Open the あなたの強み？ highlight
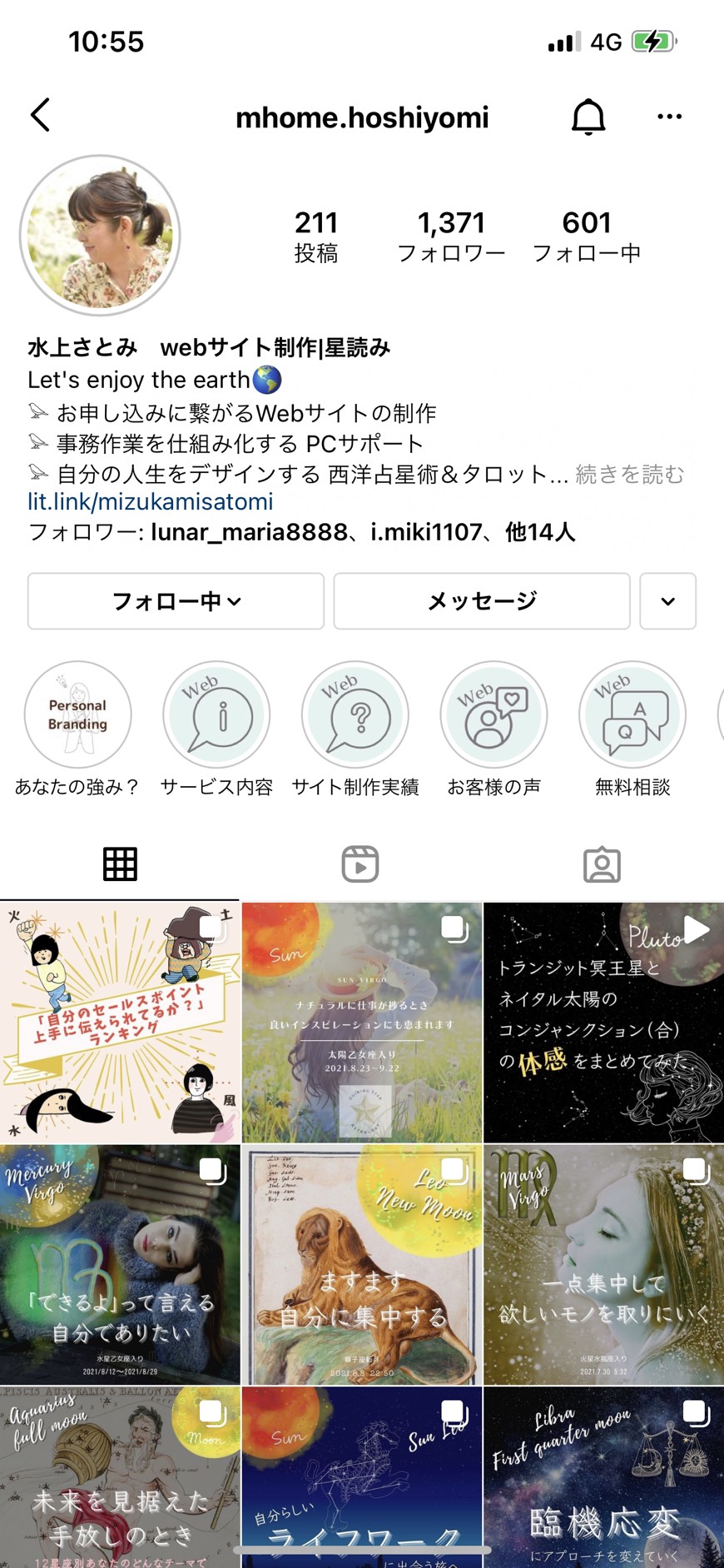 [77, 729]
